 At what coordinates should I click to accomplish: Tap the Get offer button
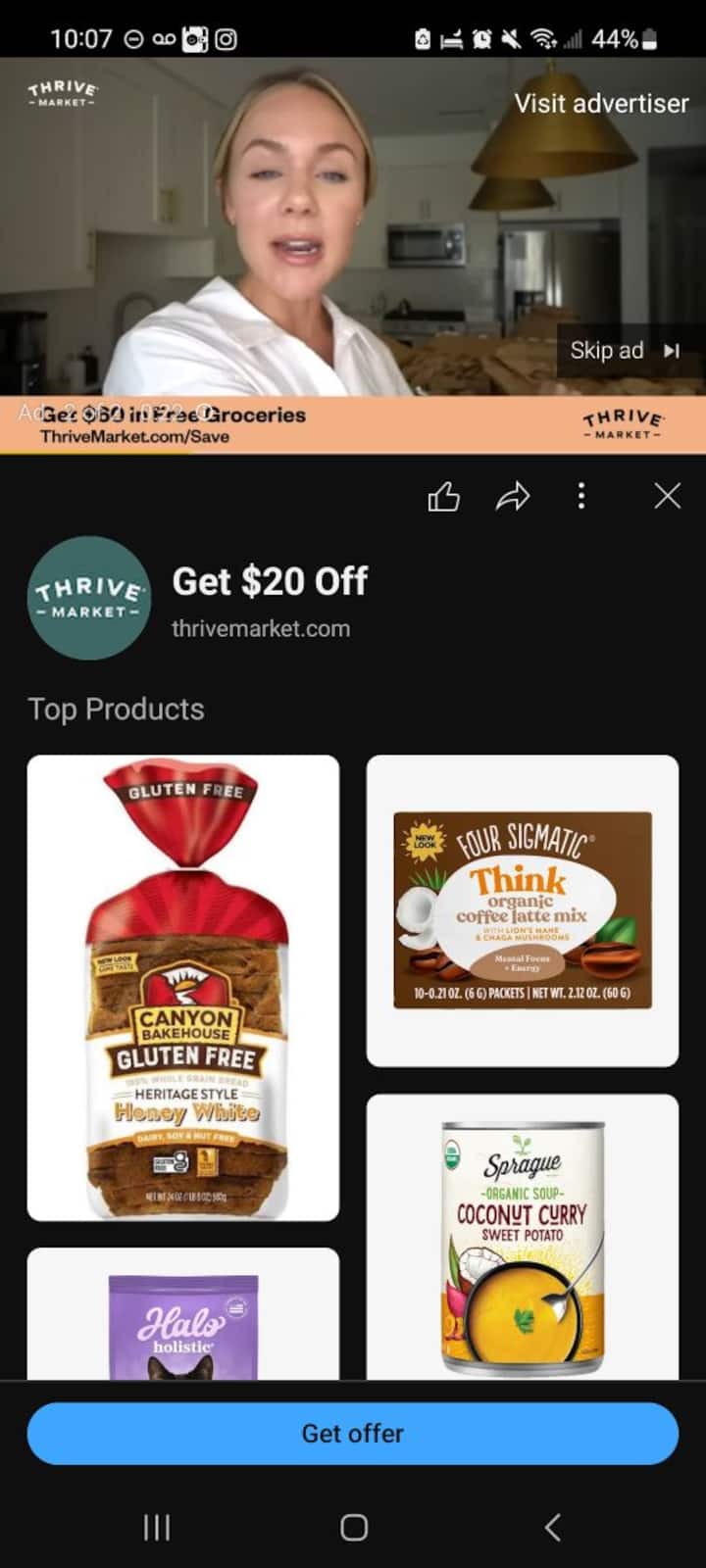click(353, 1433)
